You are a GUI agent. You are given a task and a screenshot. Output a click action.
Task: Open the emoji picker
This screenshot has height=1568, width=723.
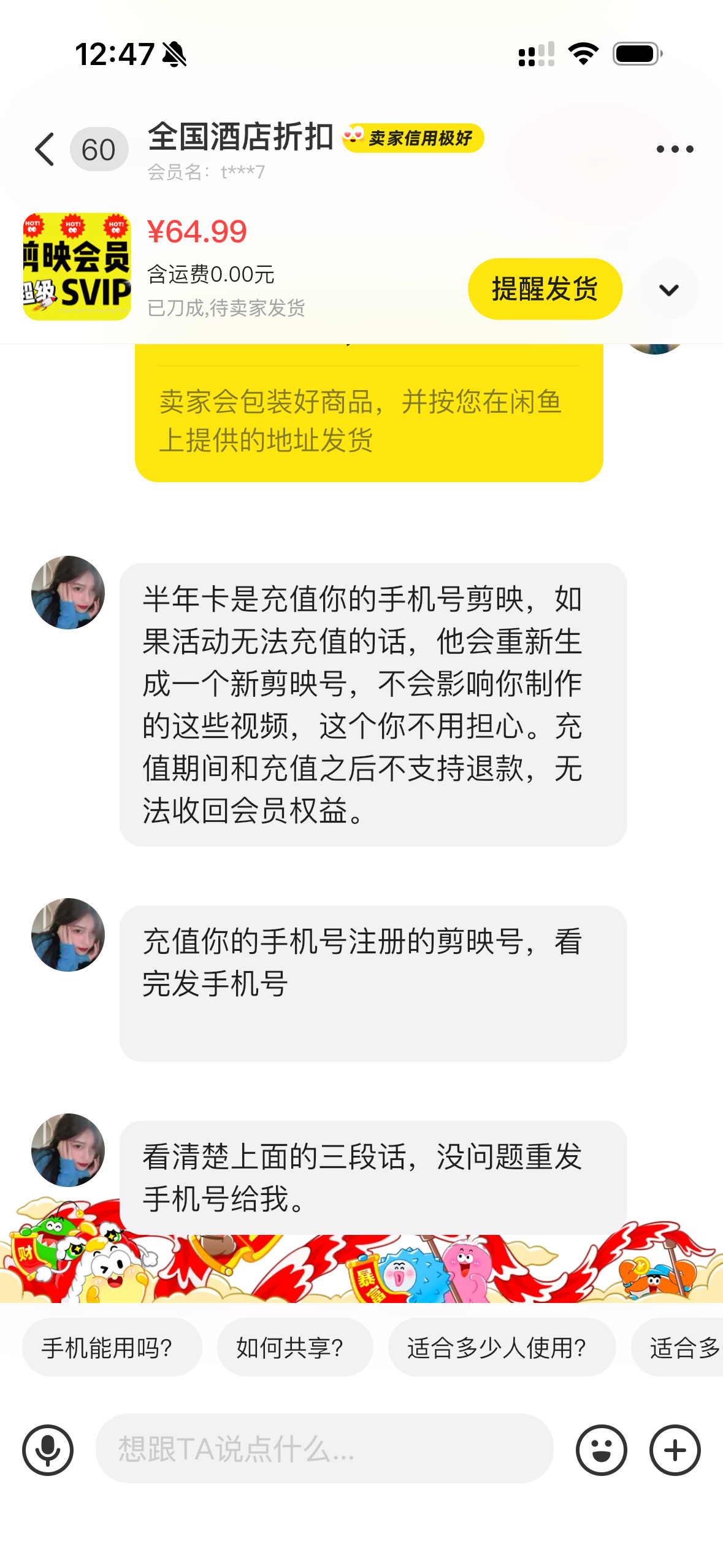pyautogui.click(x=601, y=1450)
